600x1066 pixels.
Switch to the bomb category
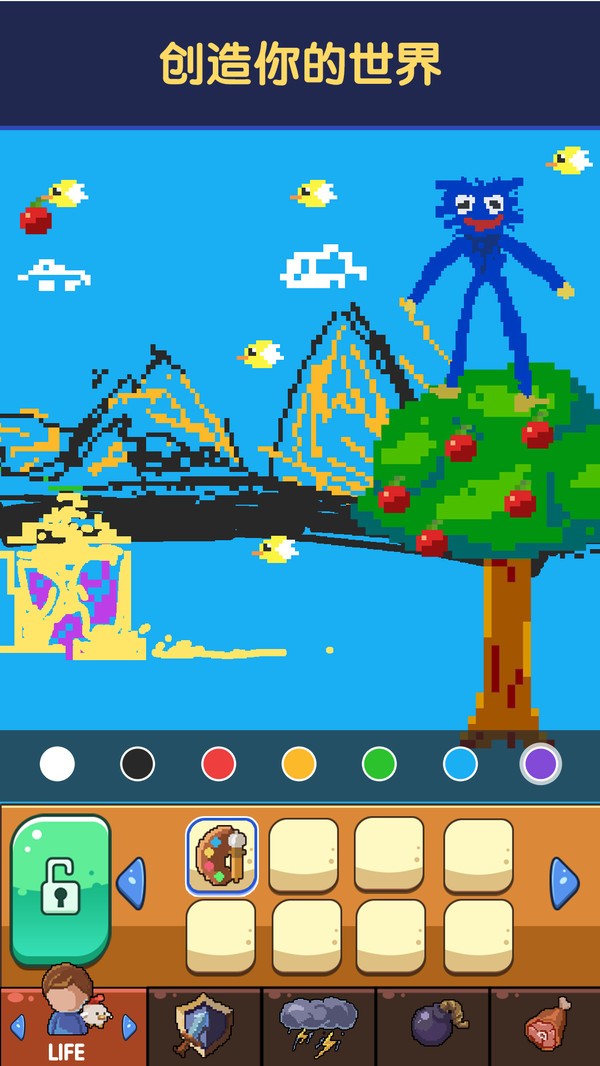[432, 1026]
